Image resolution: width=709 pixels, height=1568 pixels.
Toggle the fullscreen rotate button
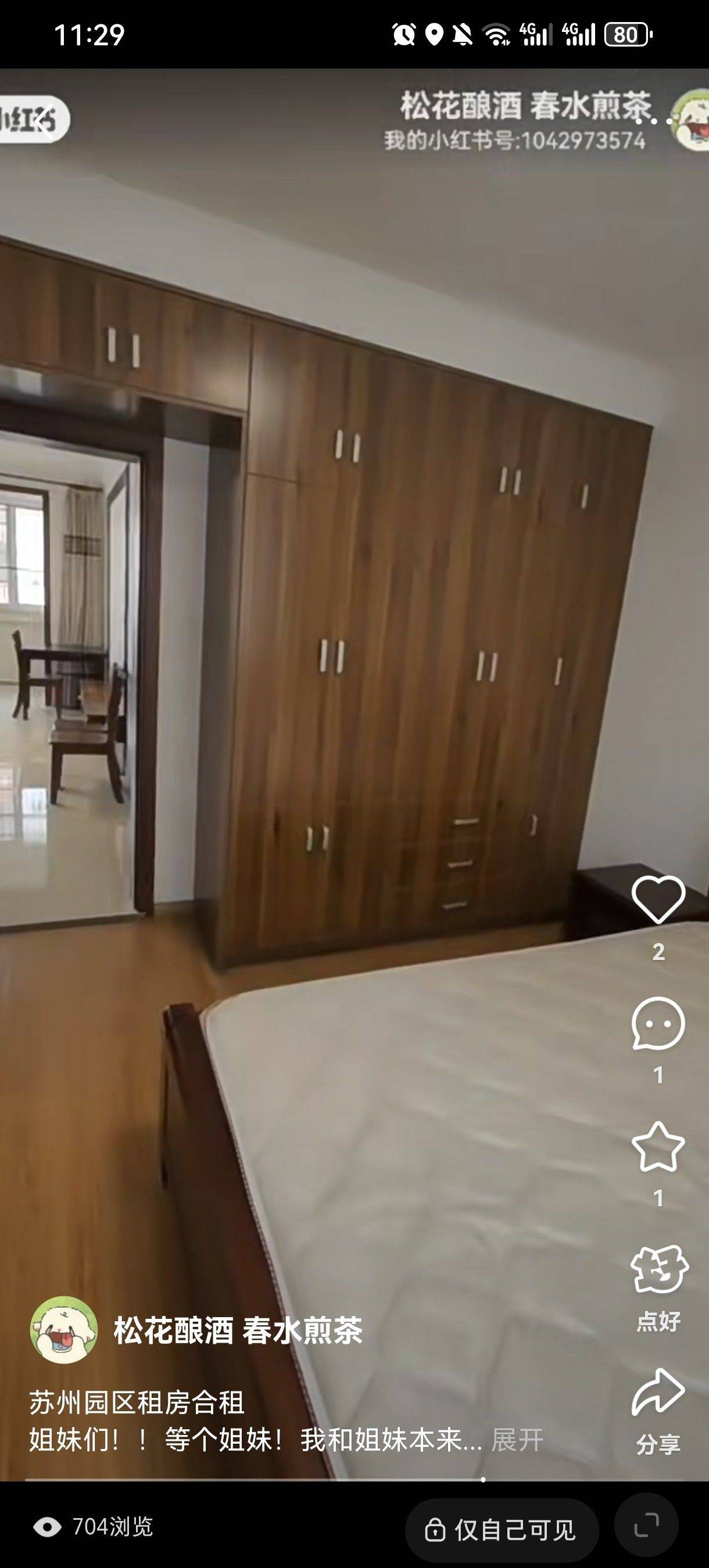[x=646, y=1526]
